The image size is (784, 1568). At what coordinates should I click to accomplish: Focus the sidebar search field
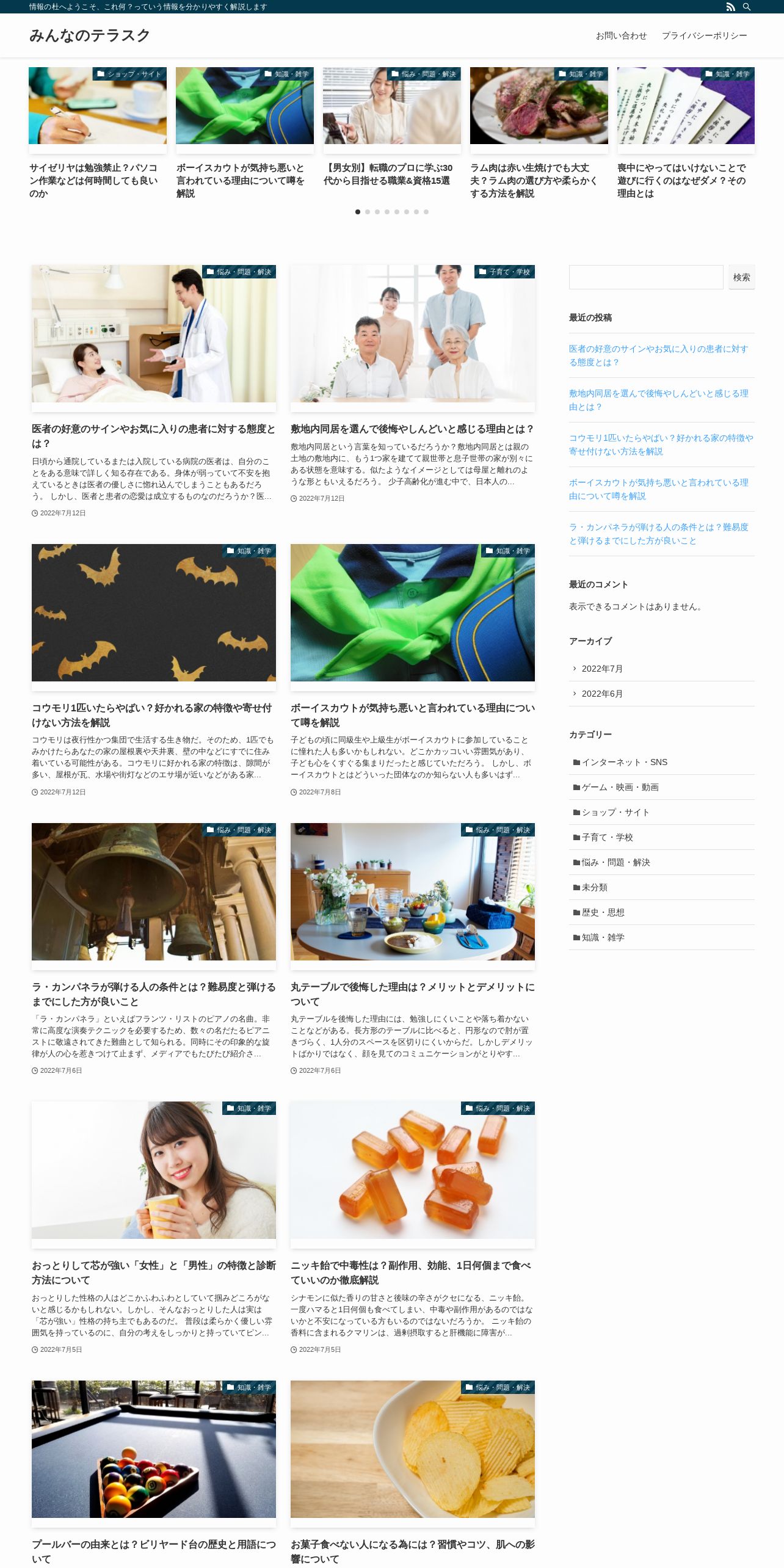[x=646, y=277]
